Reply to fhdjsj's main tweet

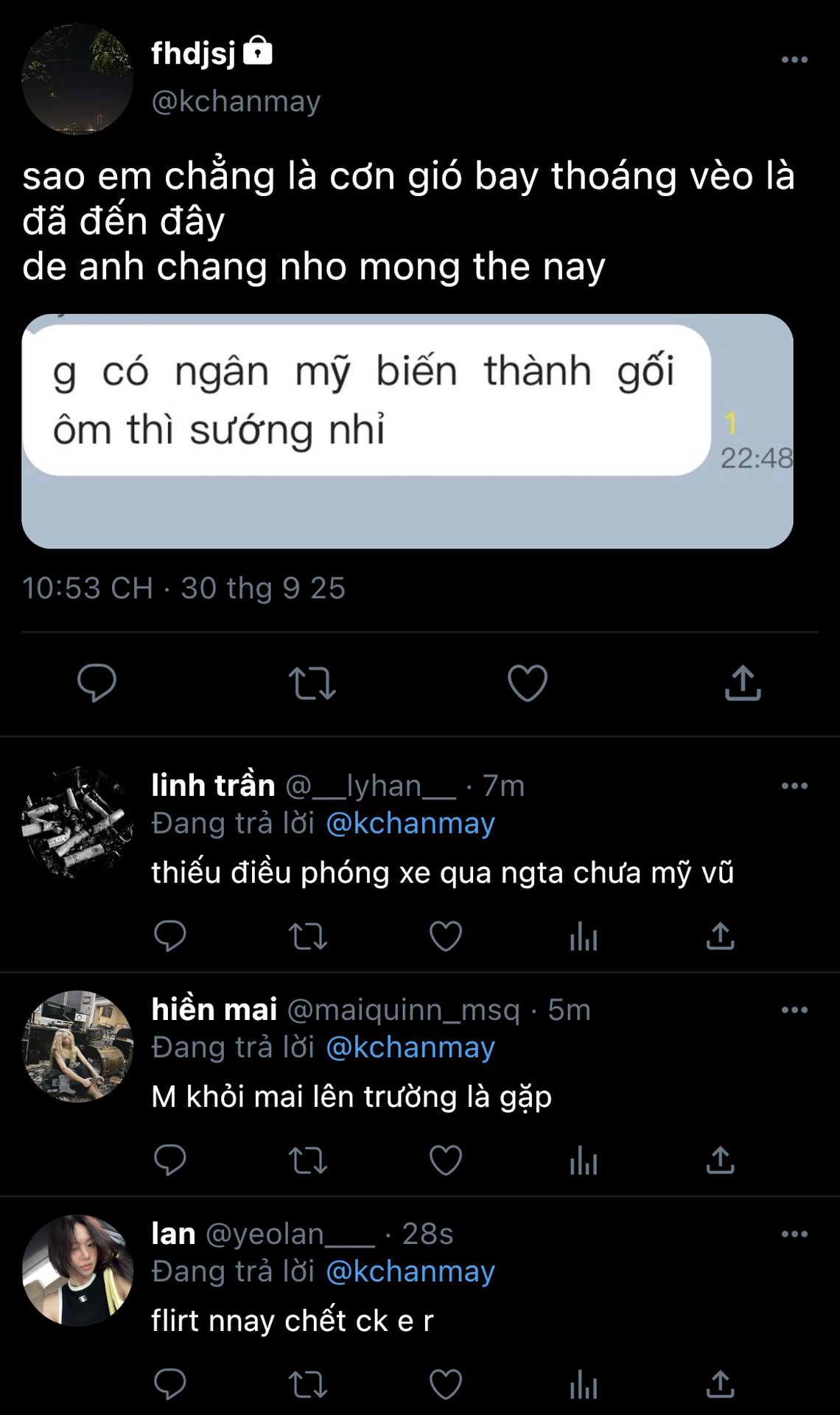[97, 682]
